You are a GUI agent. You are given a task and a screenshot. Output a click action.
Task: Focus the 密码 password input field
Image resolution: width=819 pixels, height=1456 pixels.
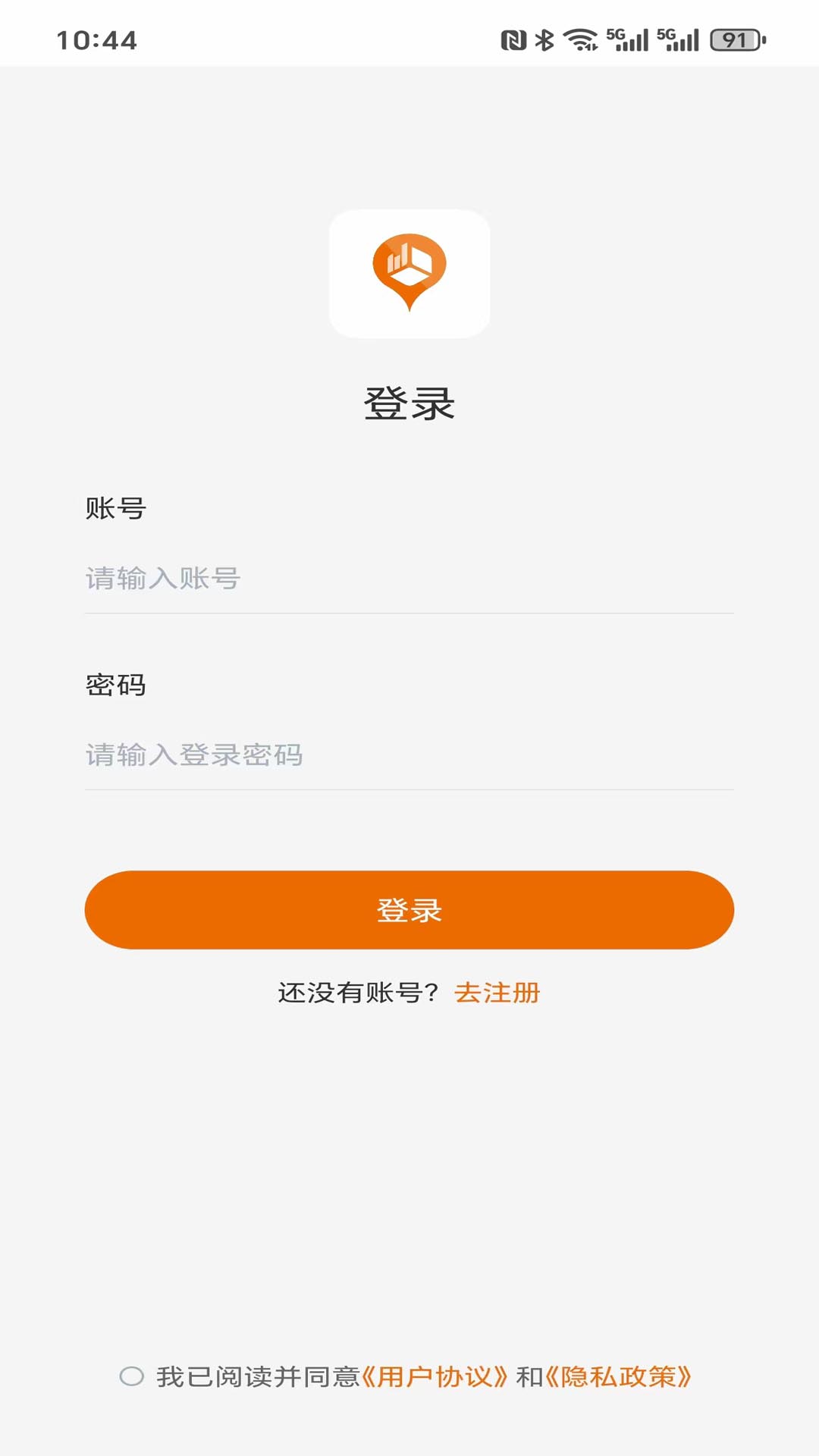coord(408,755)
